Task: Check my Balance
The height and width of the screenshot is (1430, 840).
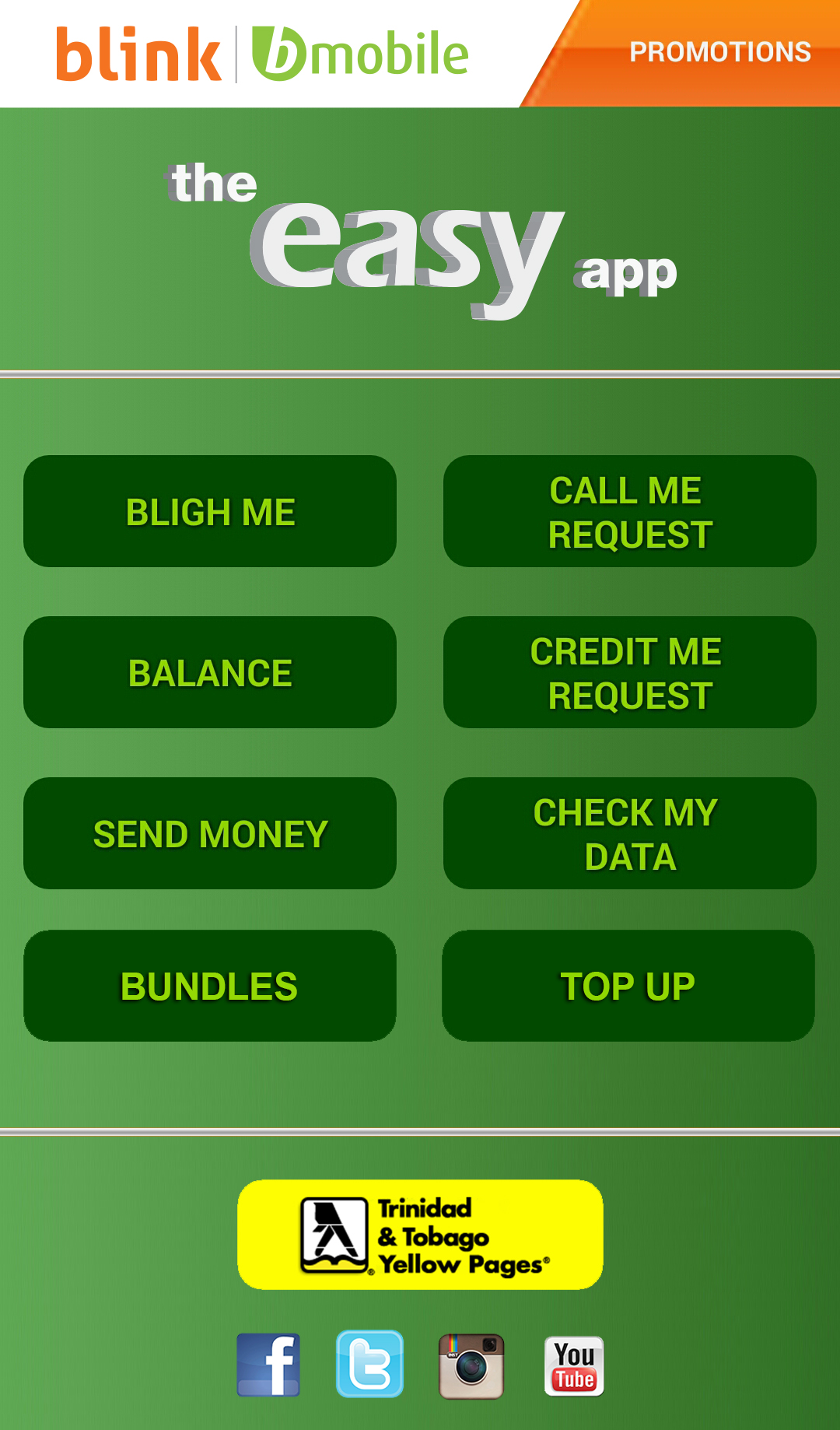Action: click(210, 673)
